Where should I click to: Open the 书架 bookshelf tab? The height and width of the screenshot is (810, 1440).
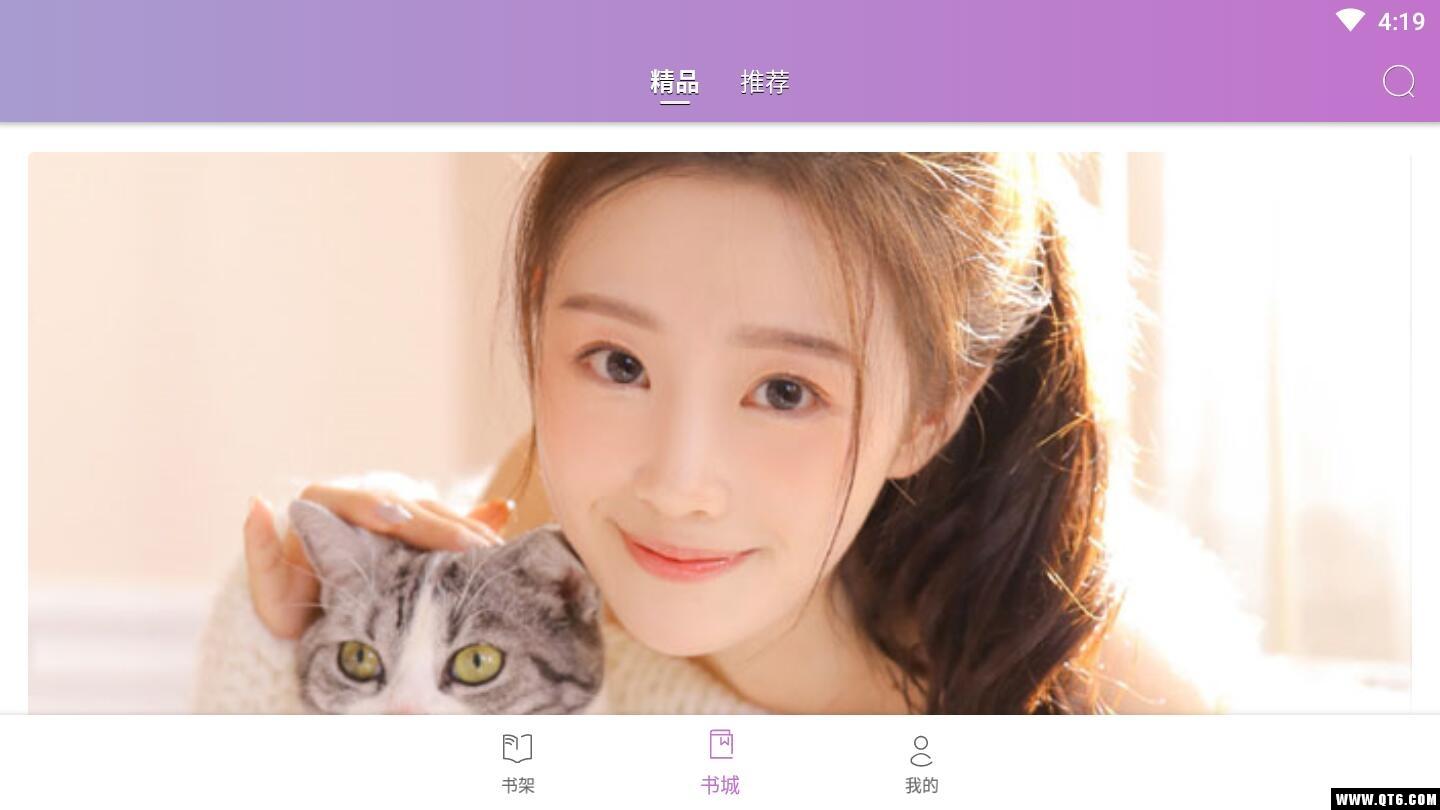[518, 763]
